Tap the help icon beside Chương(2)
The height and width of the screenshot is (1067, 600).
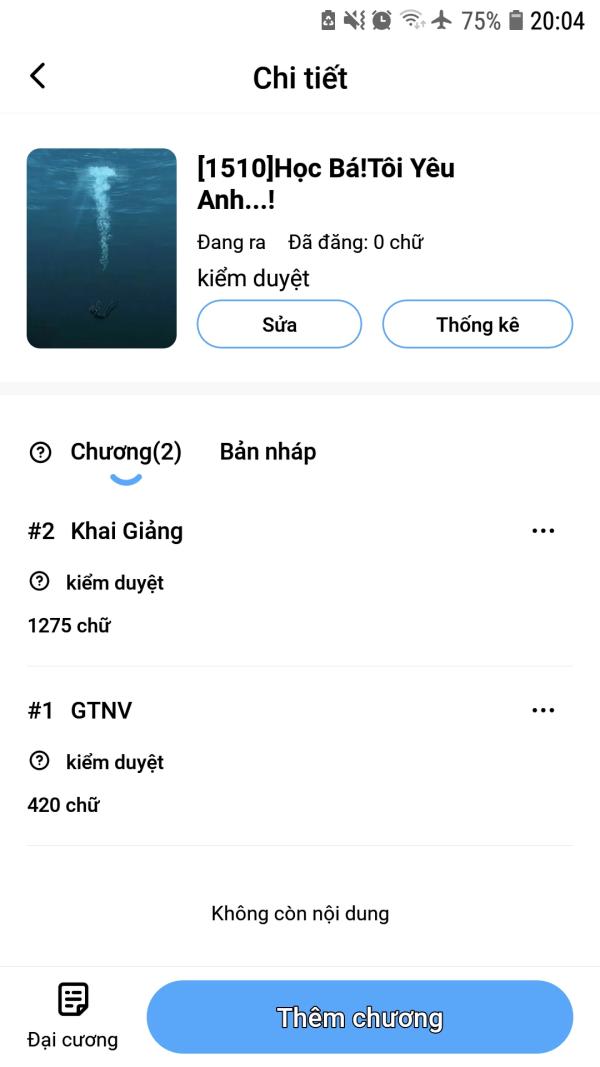point(40,453)
